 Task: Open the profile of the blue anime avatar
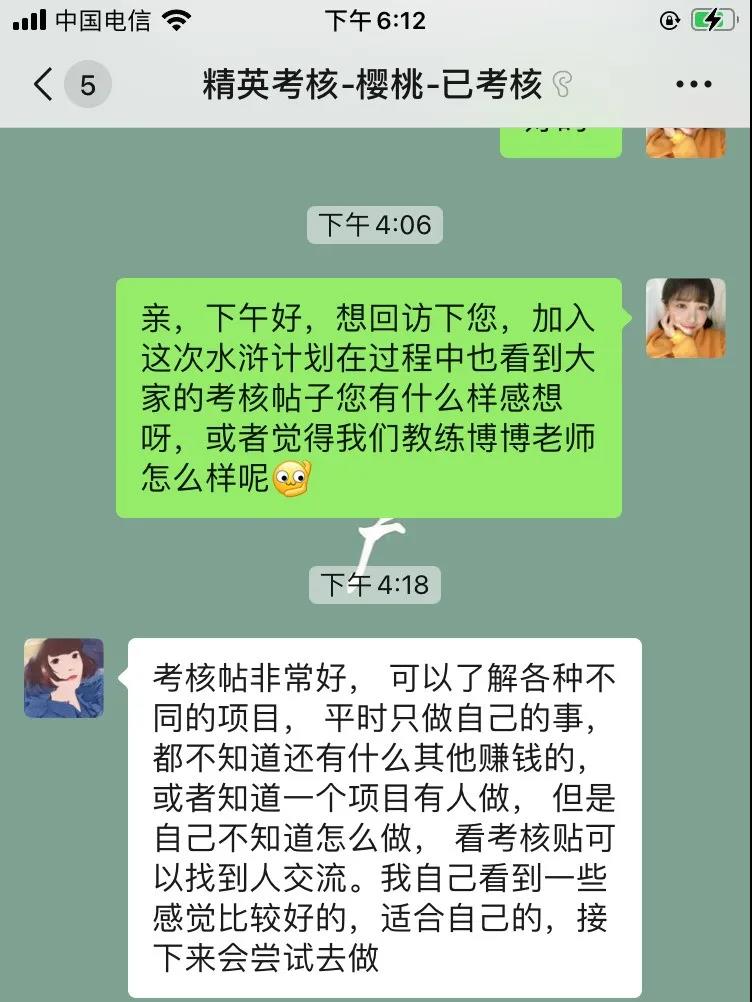[x=64, y=678]
